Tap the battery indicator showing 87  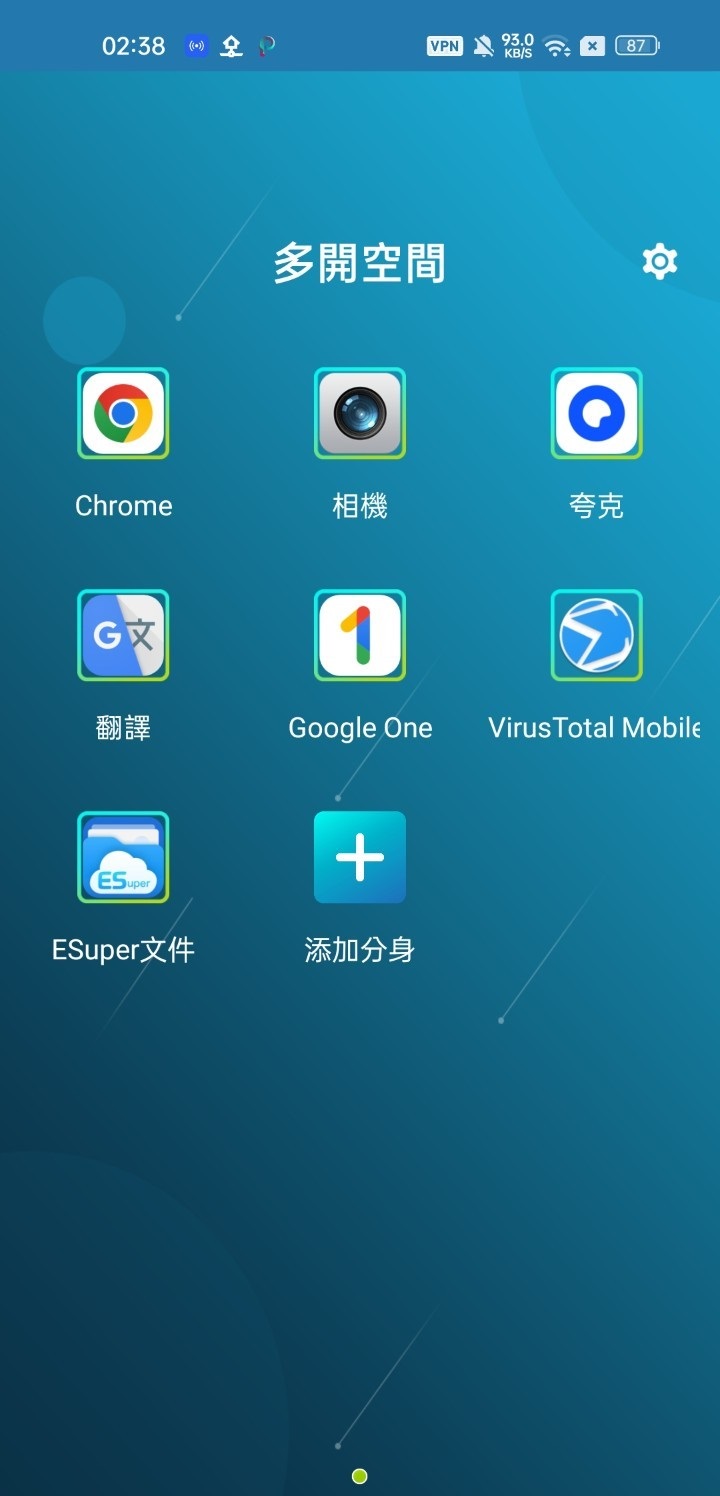point(633,45)
